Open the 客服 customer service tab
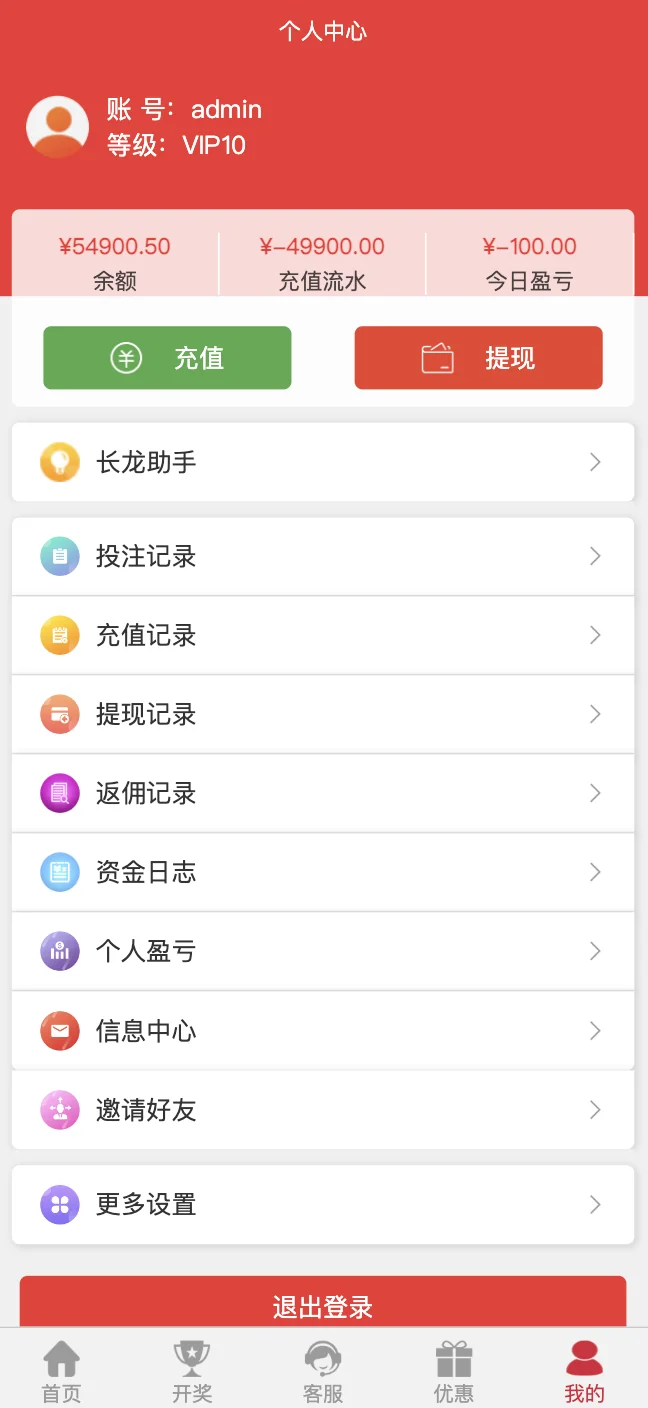 [x=323, y=1372]
